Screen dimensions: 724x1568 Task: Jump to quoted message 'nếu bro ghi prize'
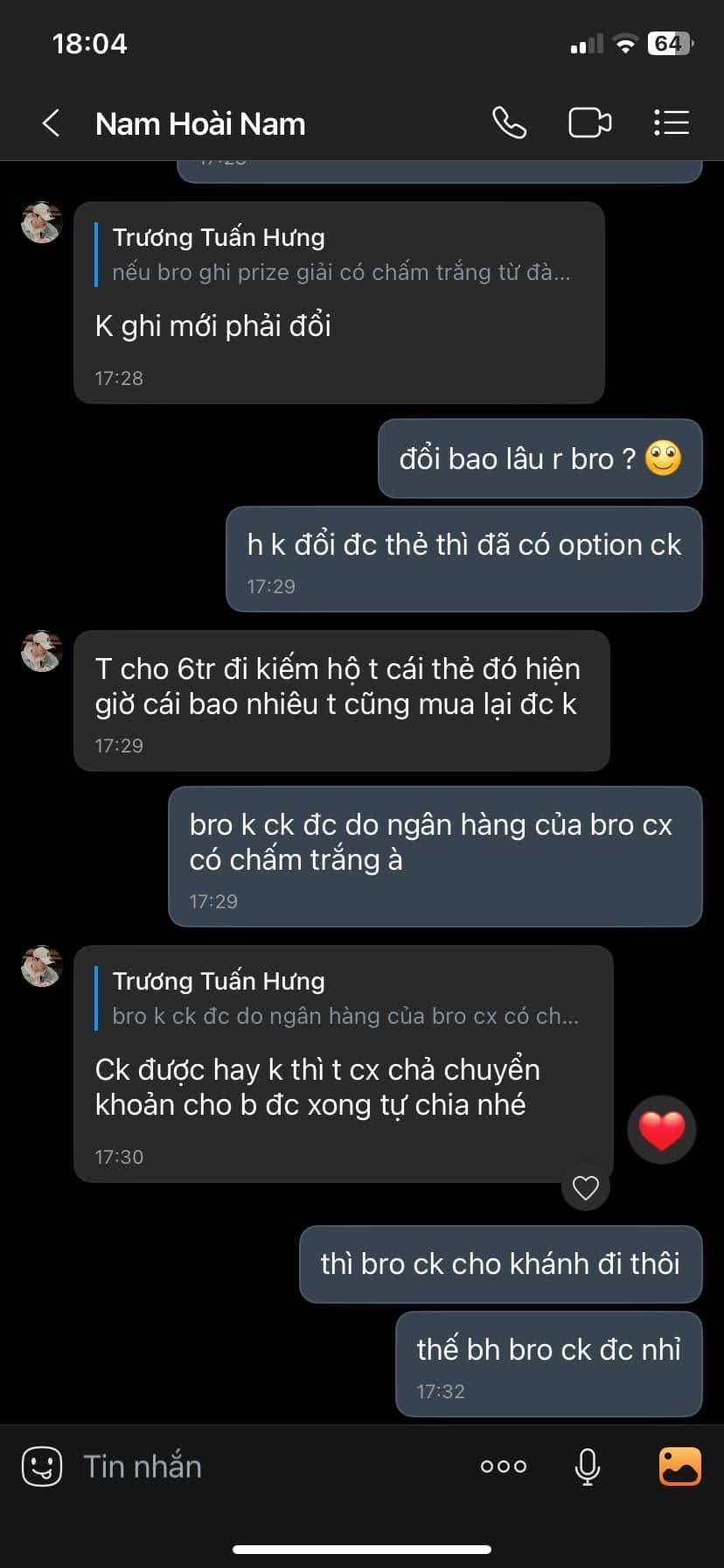tap(341, 255)
